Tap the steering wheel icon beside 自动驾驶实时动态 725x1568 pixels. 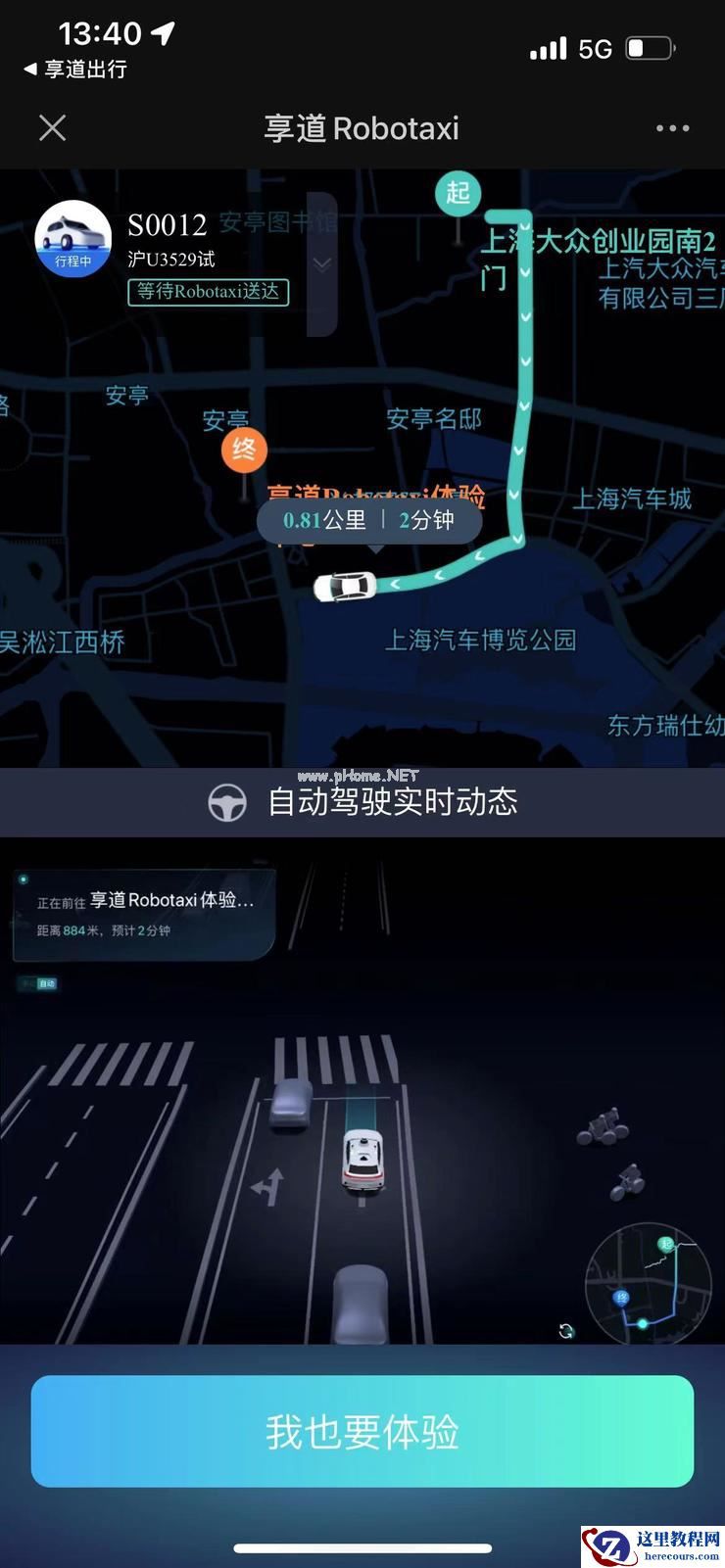click(228, 801)
